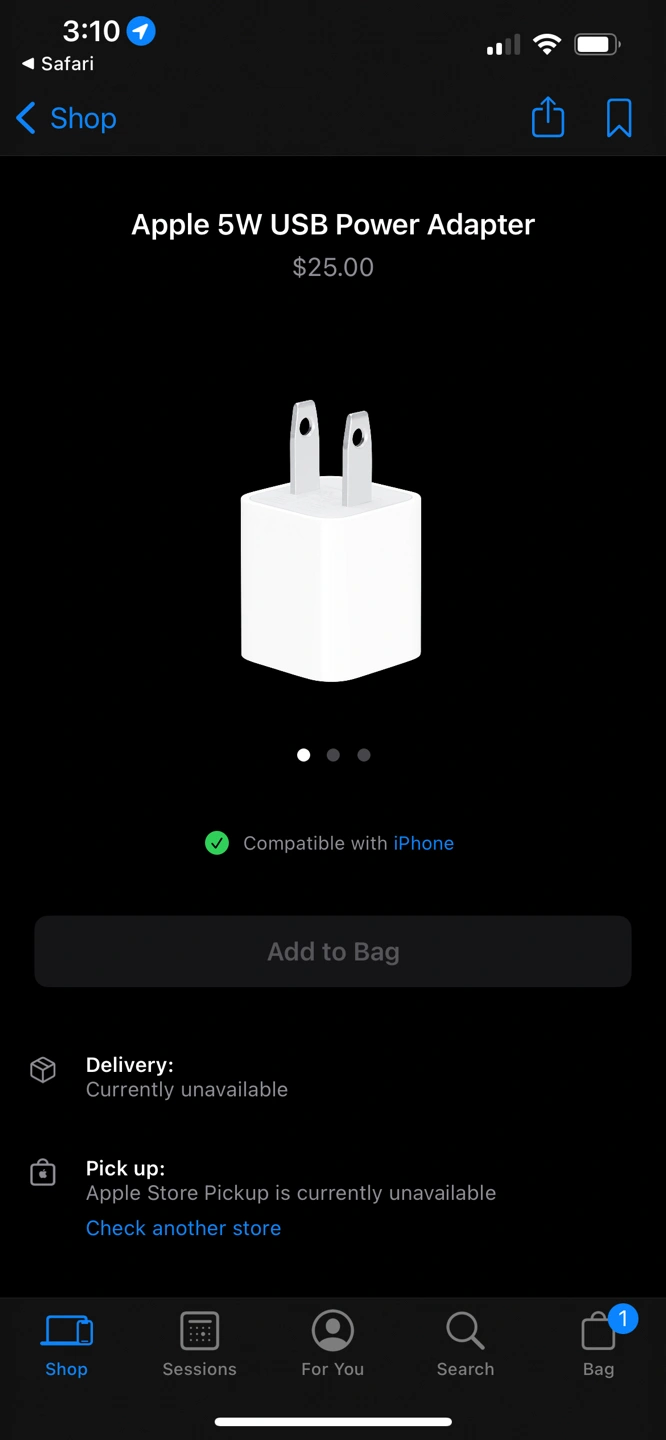Switch to the Sessions tab
Viewport: 666px width, 1440px height.
click(199, 1345)
